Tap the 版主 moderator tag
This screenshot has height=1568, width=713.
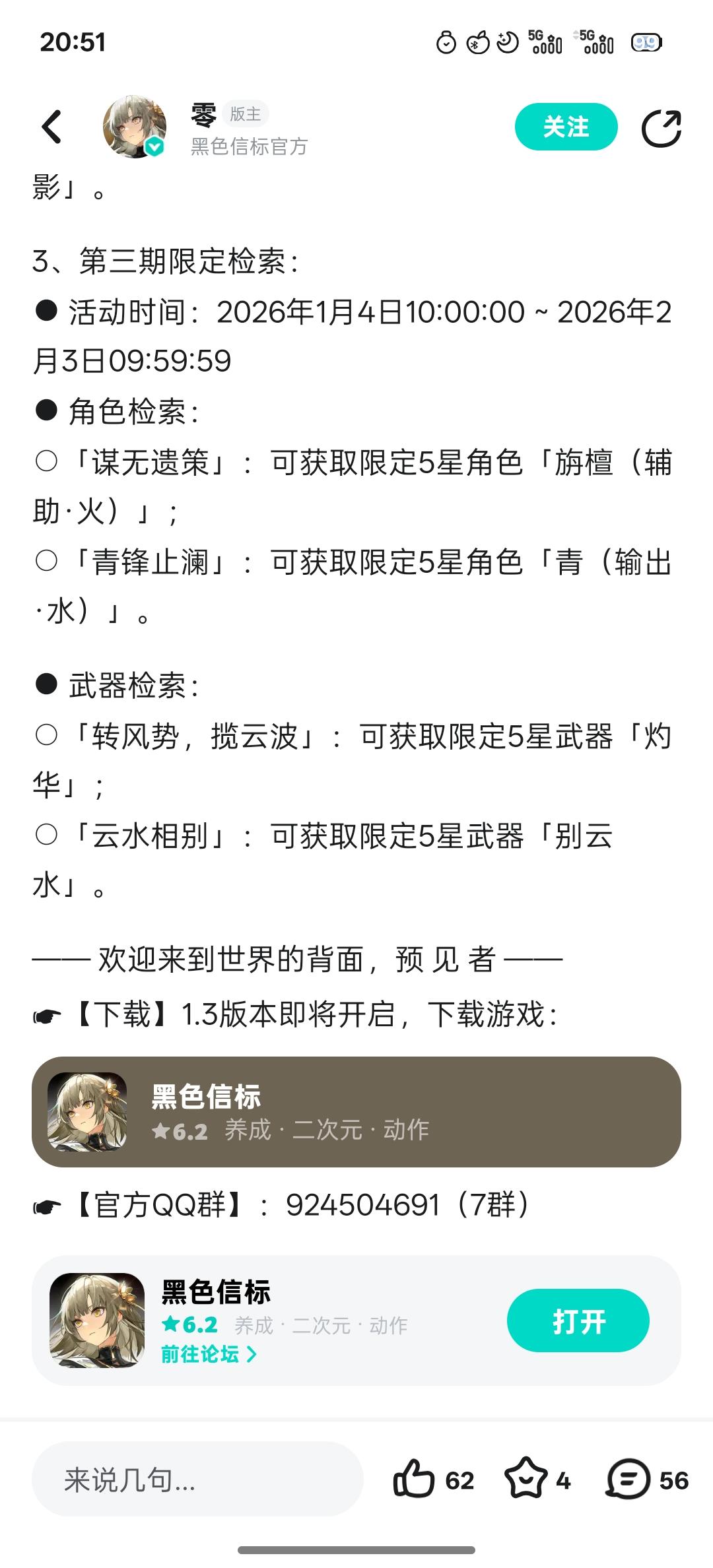pyautogui.click(x=245, y=114)
